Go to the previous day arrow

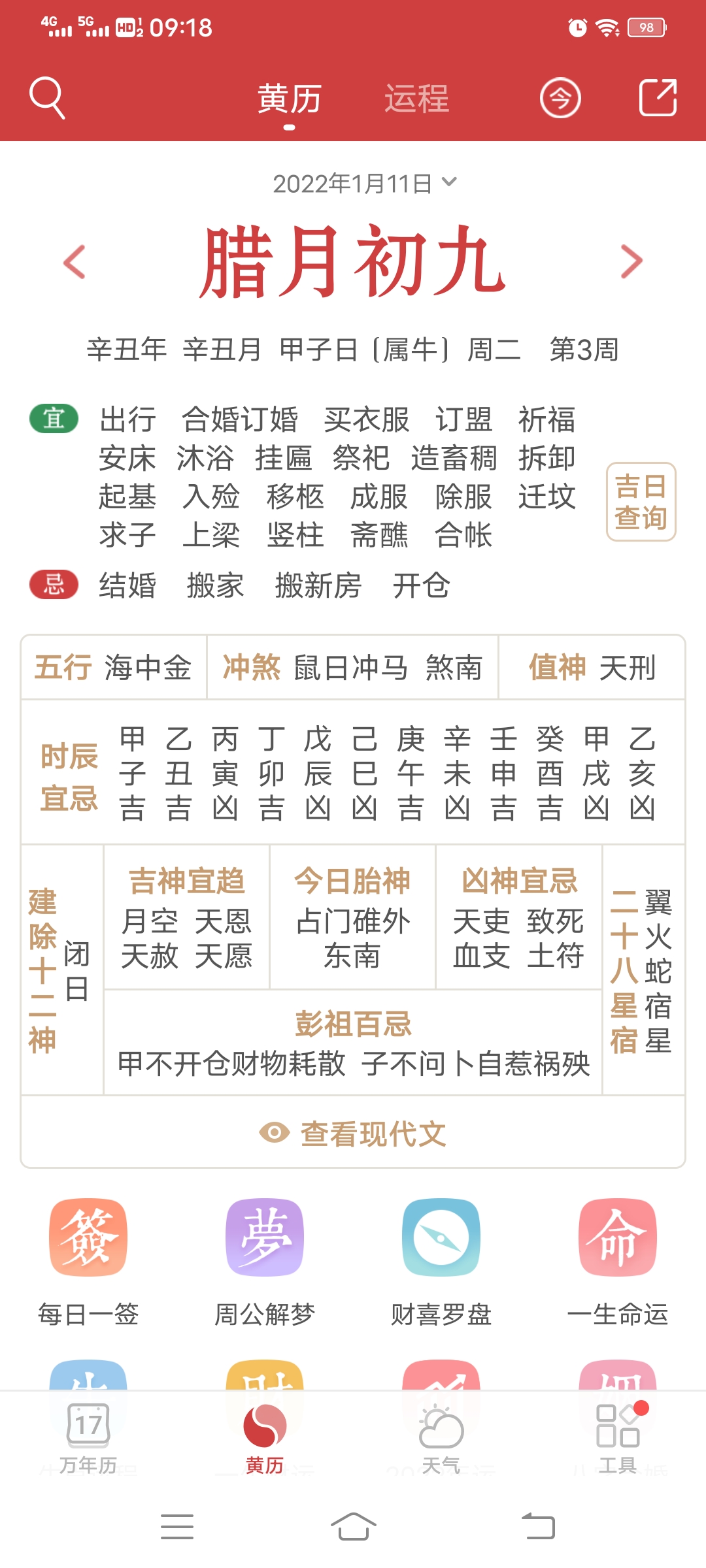75,262
